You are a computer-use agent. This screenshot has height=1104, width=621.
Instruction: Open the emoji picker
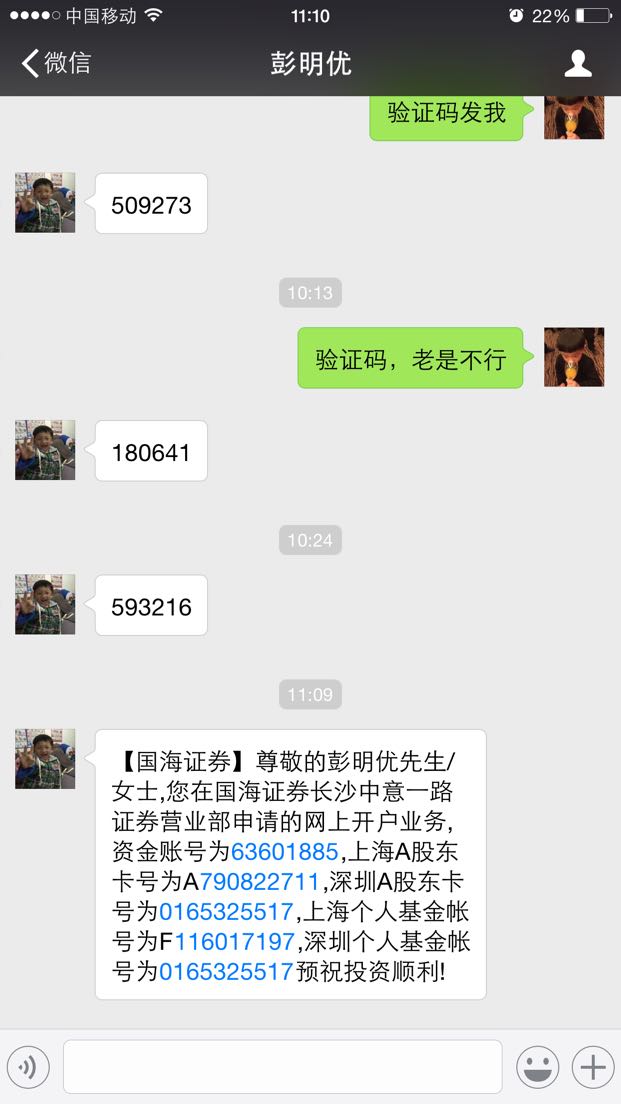(x=538, y=1067)
